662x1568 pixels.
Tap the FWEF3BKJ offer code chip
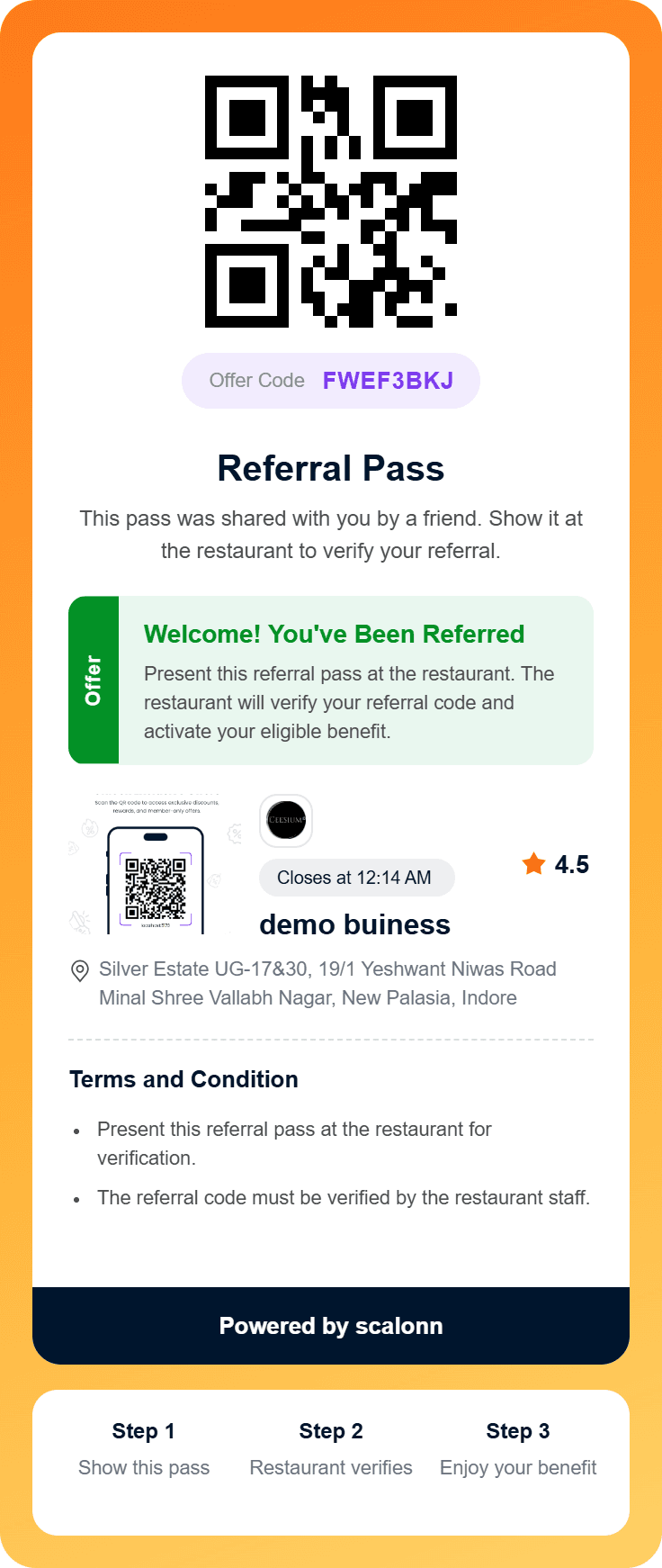[x=331, y=381]
